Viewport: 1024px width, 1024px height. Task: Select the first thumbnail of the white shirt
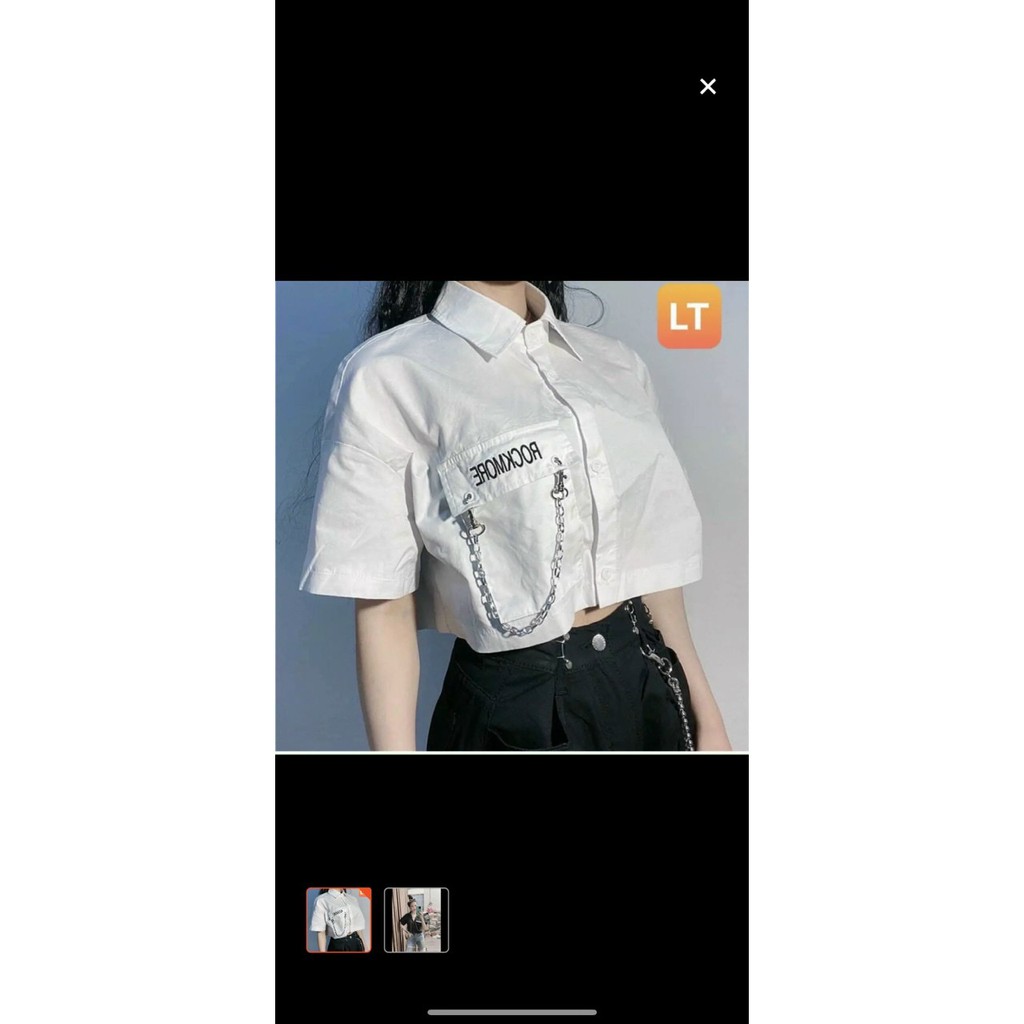(x=339, y=920)
